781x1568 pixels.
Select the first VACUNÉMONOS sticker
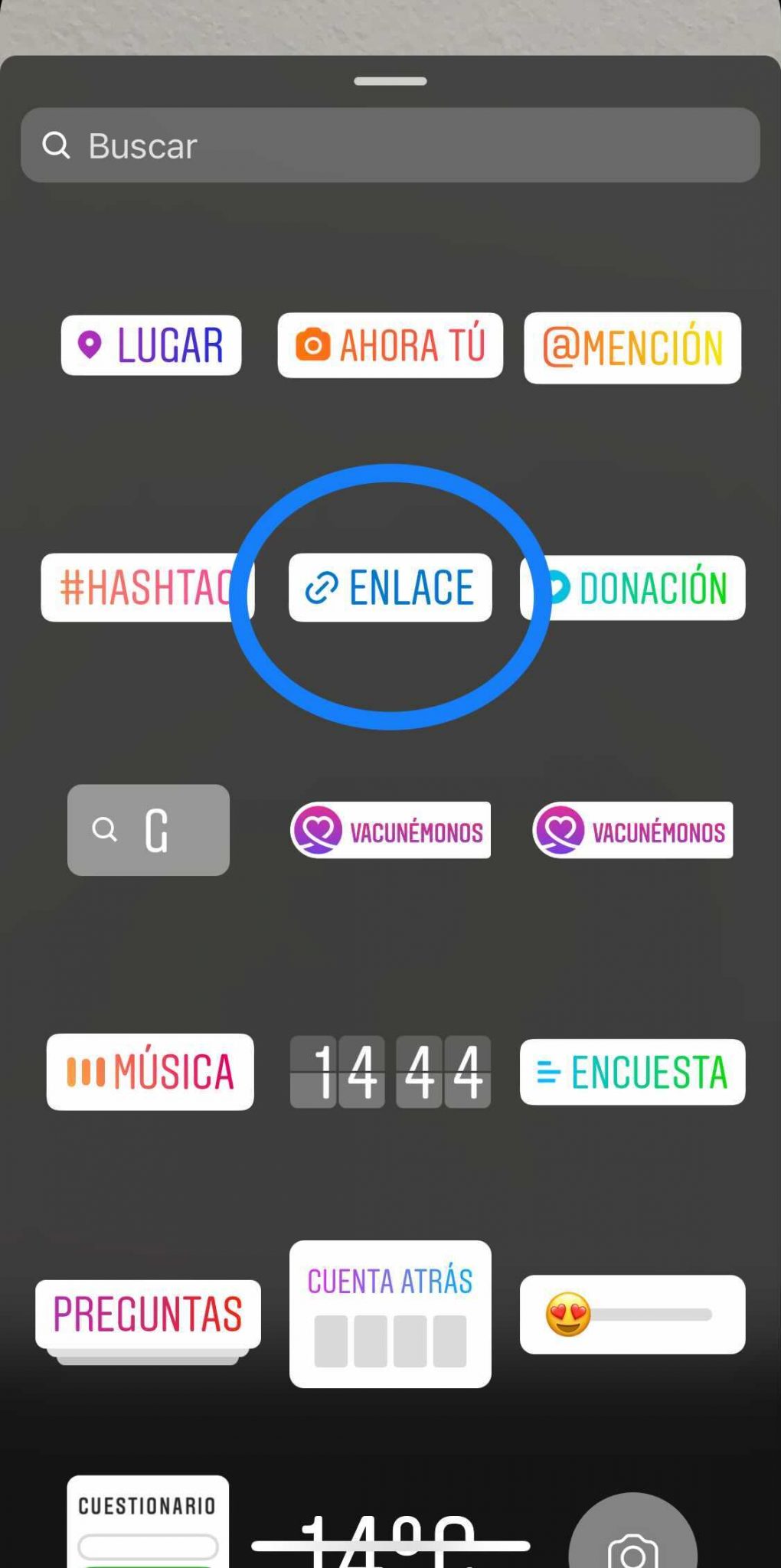pyautogui.click(x=390, y=831)
